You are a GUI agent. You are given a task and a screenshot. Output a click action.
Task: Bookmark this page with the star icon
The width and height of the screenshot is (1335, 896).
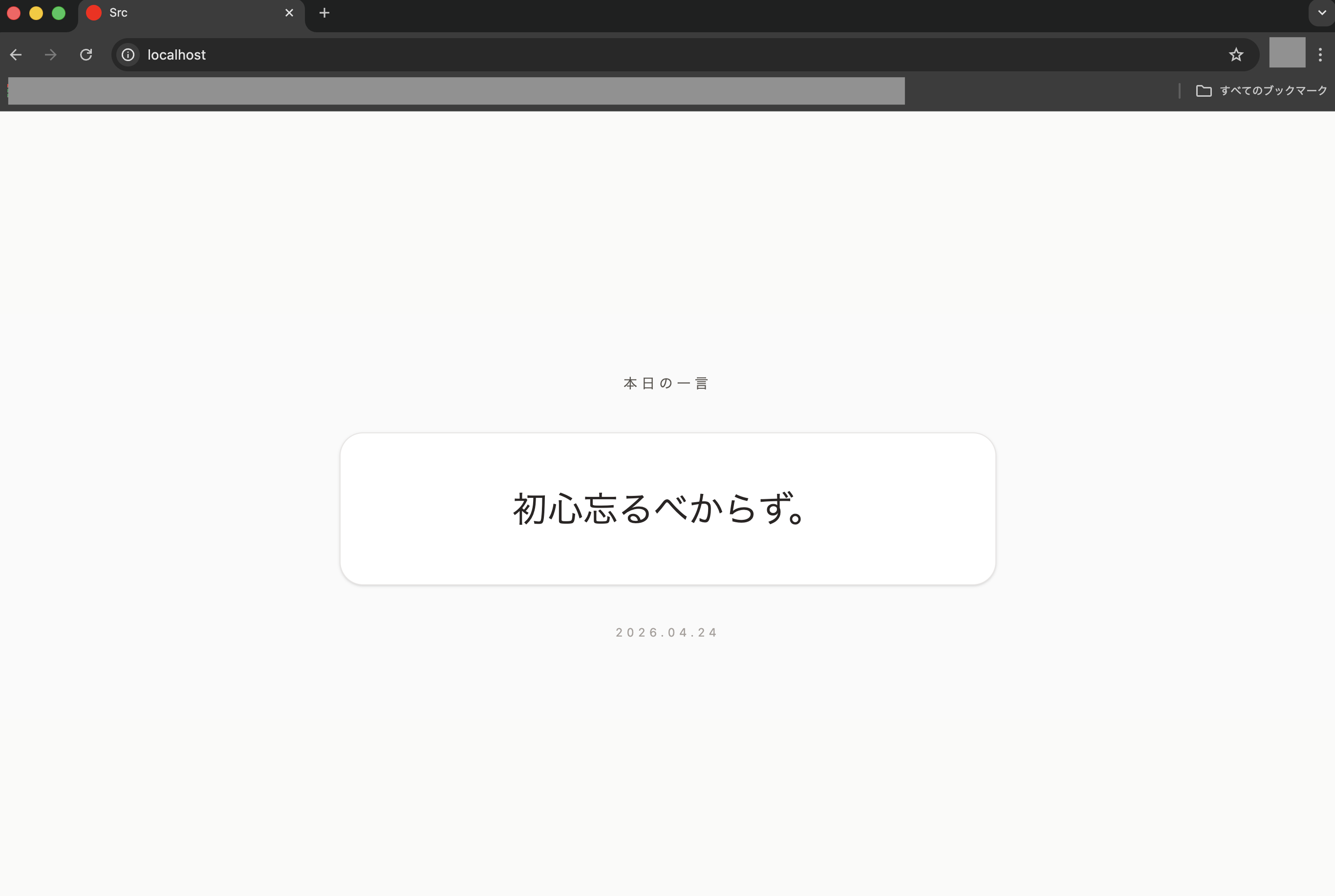1236,55
